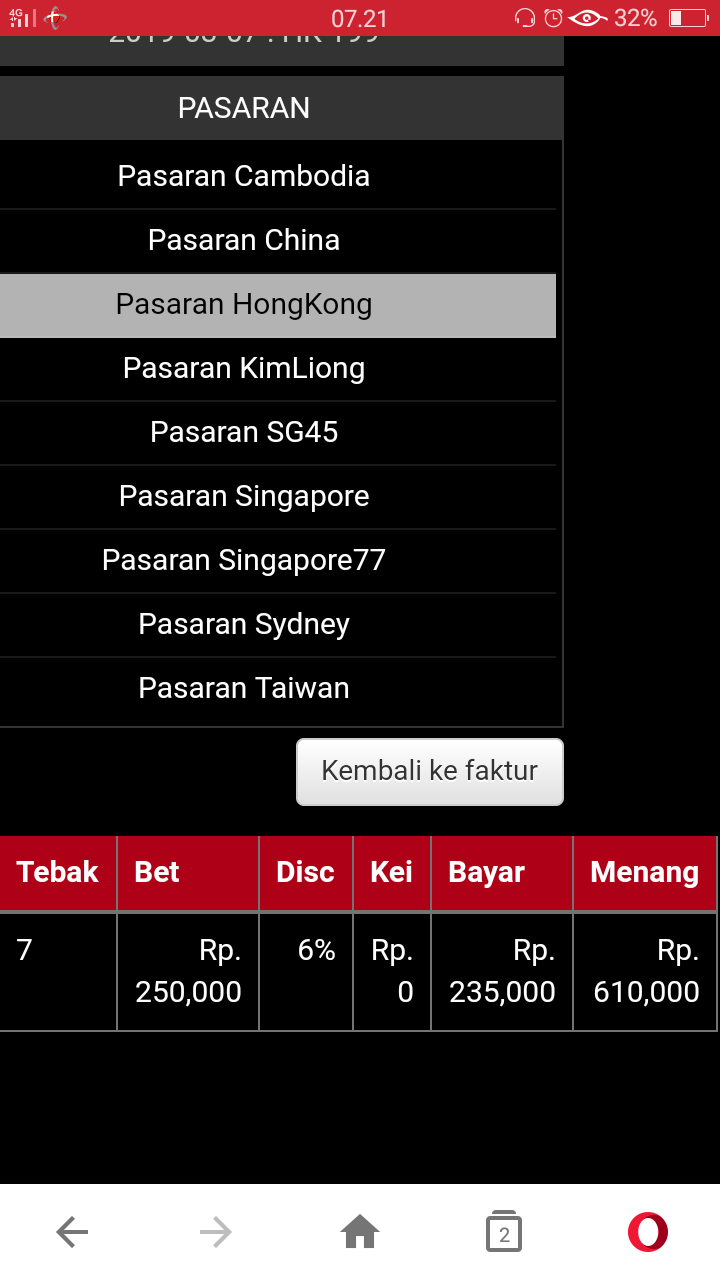
Task: Choose Pasaran Taiwan
Action: click(x=244, y=688)
